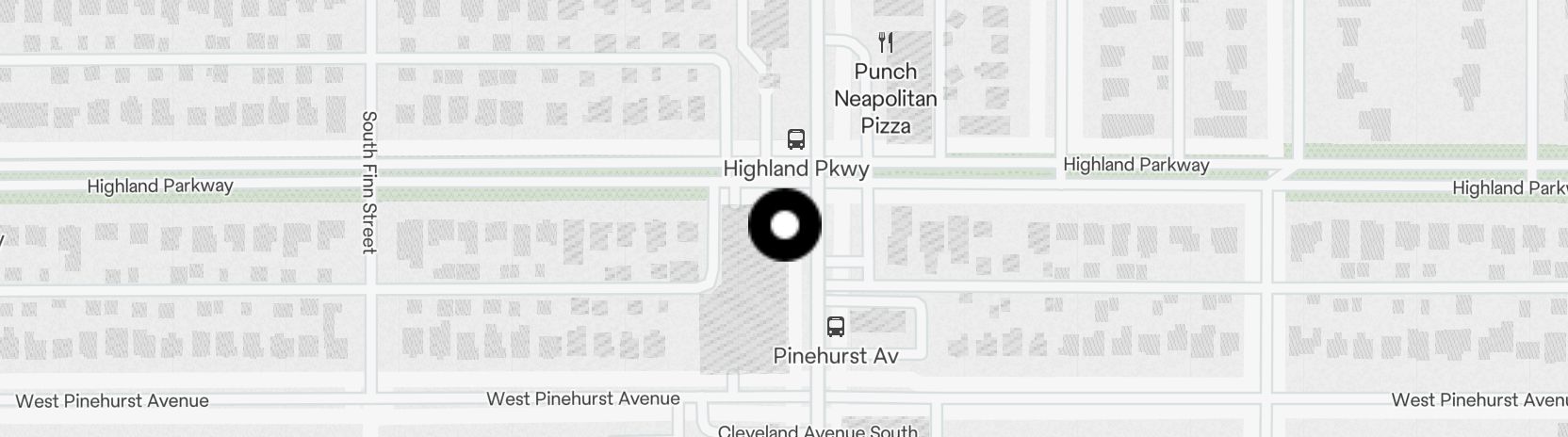Image resolution: width=1568 pixels, height=437 pixels.
Task: Open Punch Neapolitan Pizza place marker
Action: pos(885,42)
